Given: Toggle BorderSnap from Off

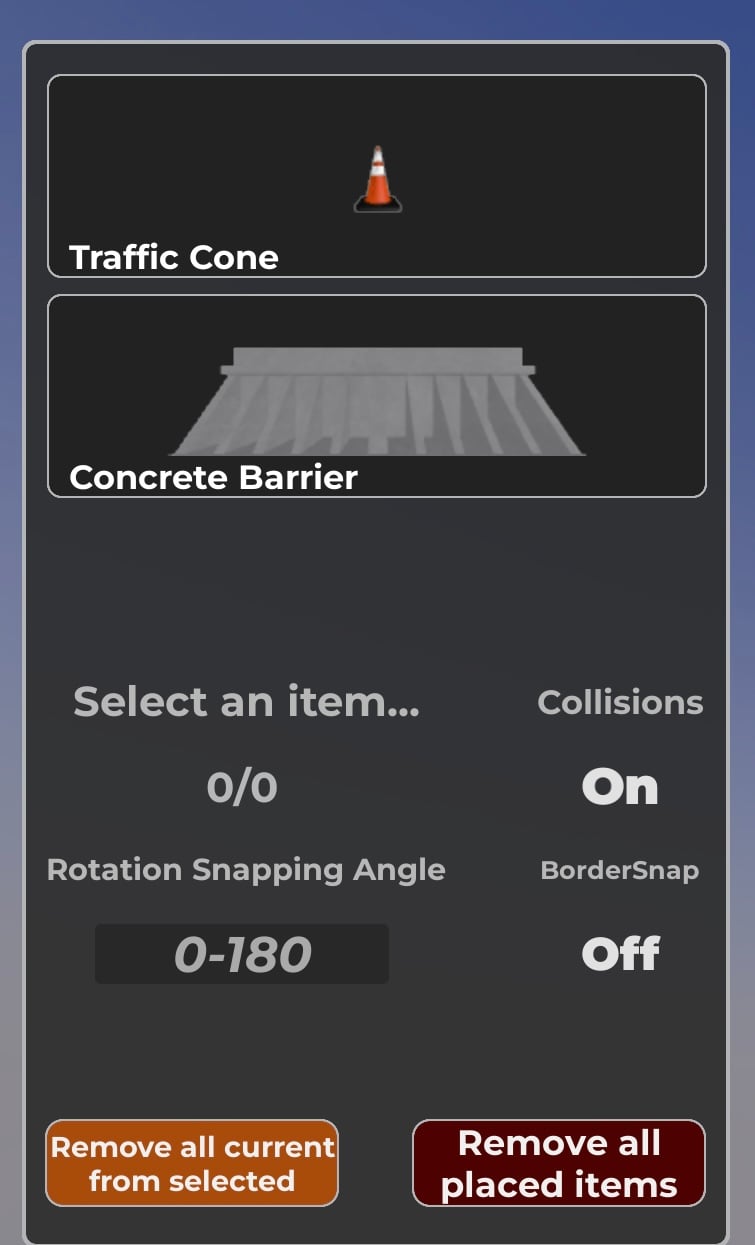Looking at the screenshot, I should (620, 954).
